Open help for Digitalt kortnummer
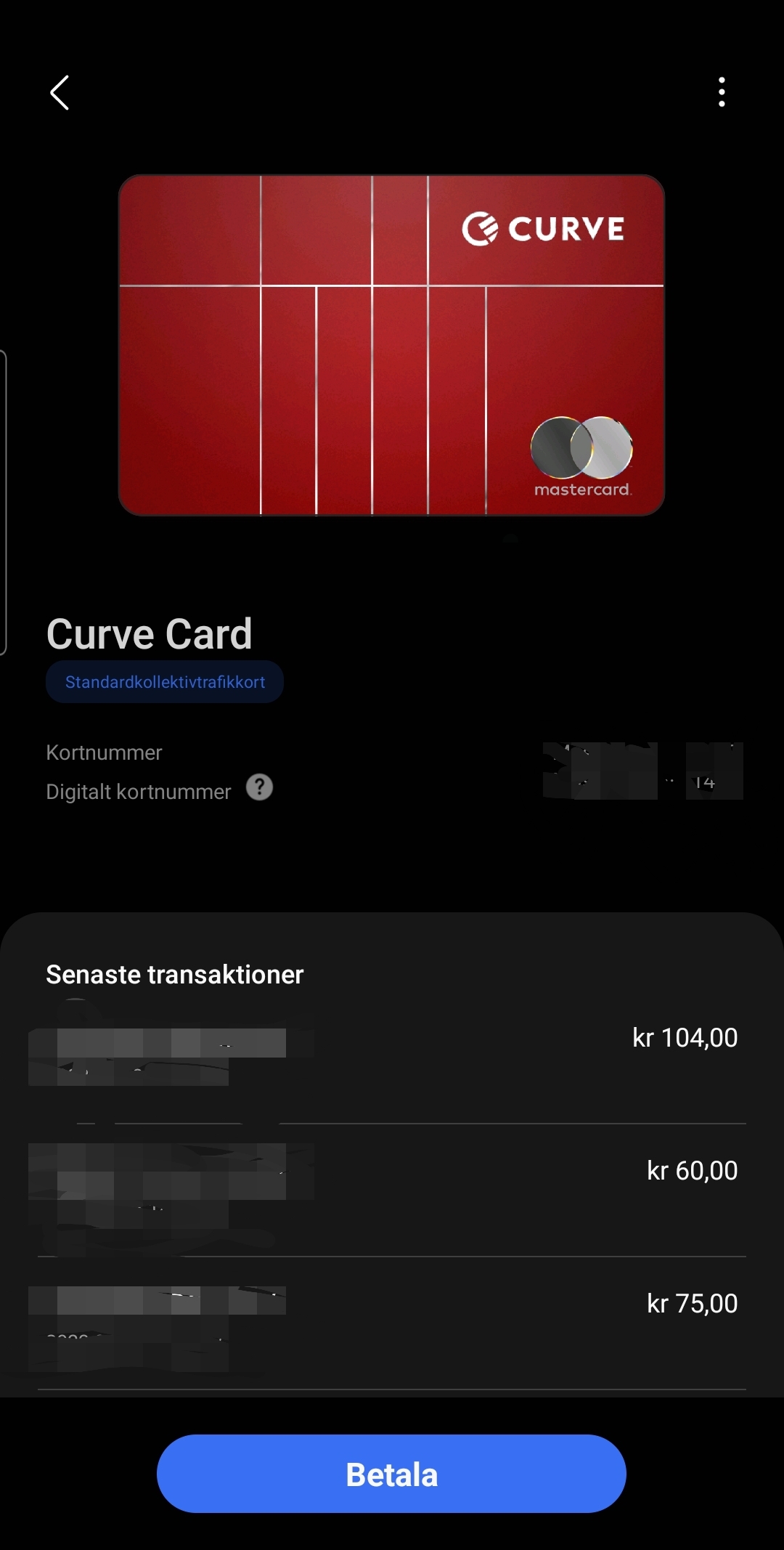784x1550 pixels. (259, 787)
